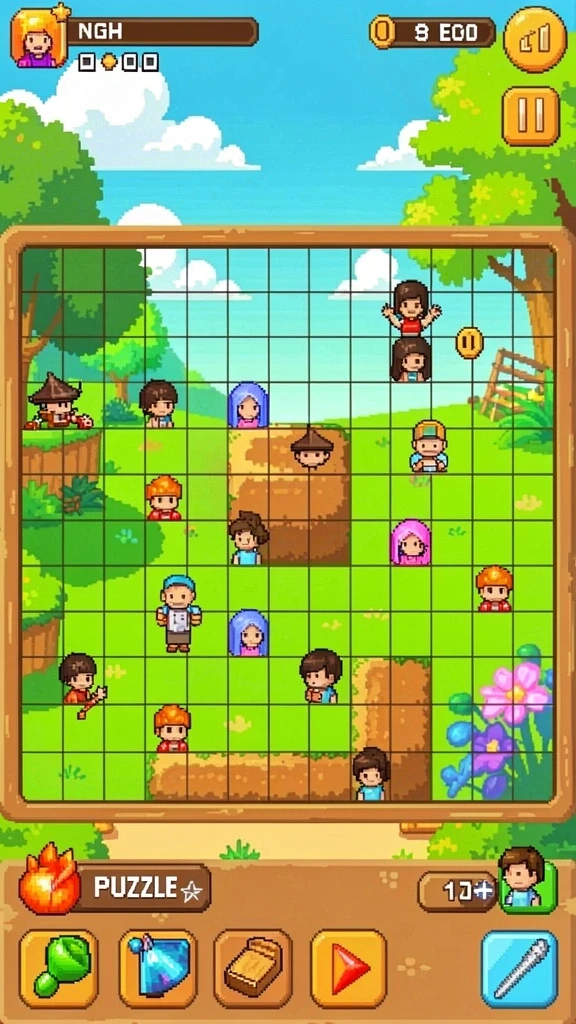The image size is (576, 1024).
Task: Choose the silver wand tool
Action: [x=520, y=969]
